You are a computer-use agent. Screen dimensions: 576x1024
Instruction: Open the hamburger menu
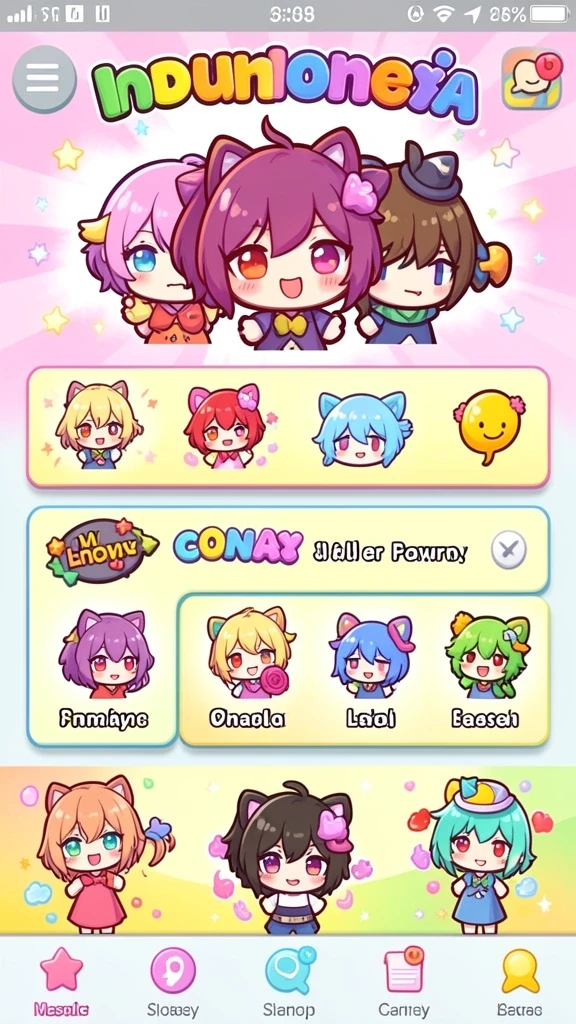[44, 80]
